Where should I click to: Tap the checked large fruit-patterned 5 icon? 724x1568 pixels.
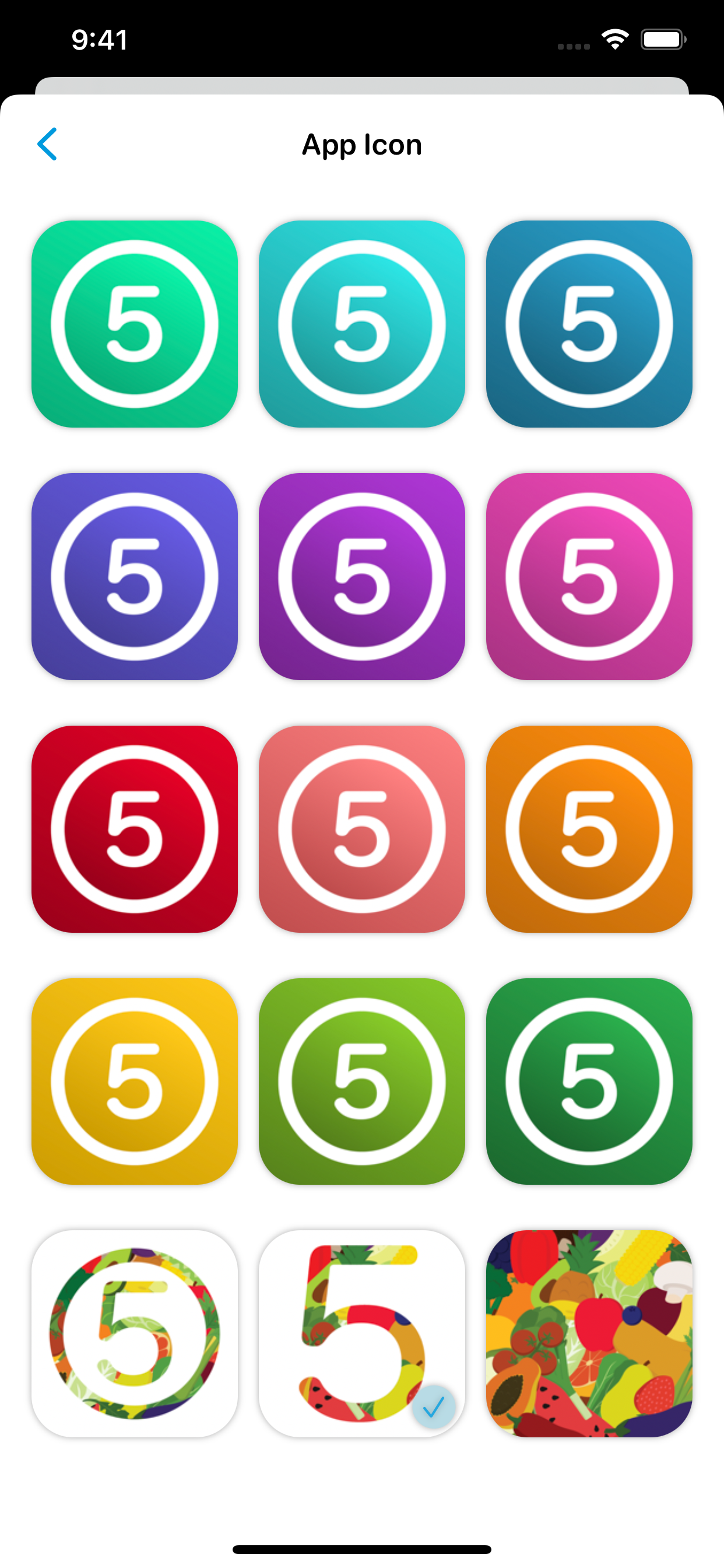362,1333
